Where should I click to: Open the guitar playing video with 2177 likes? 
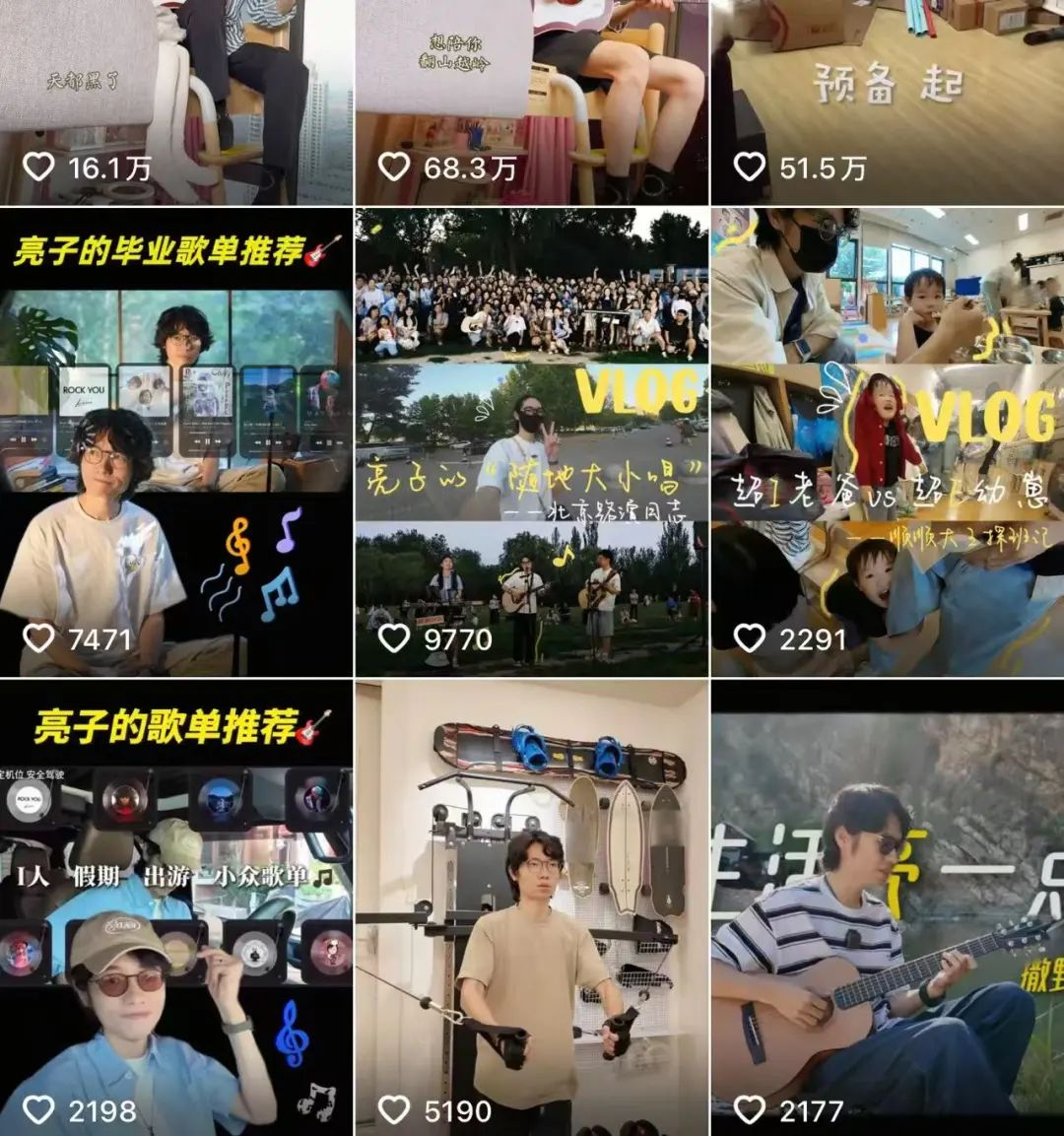tap(887, 906)
